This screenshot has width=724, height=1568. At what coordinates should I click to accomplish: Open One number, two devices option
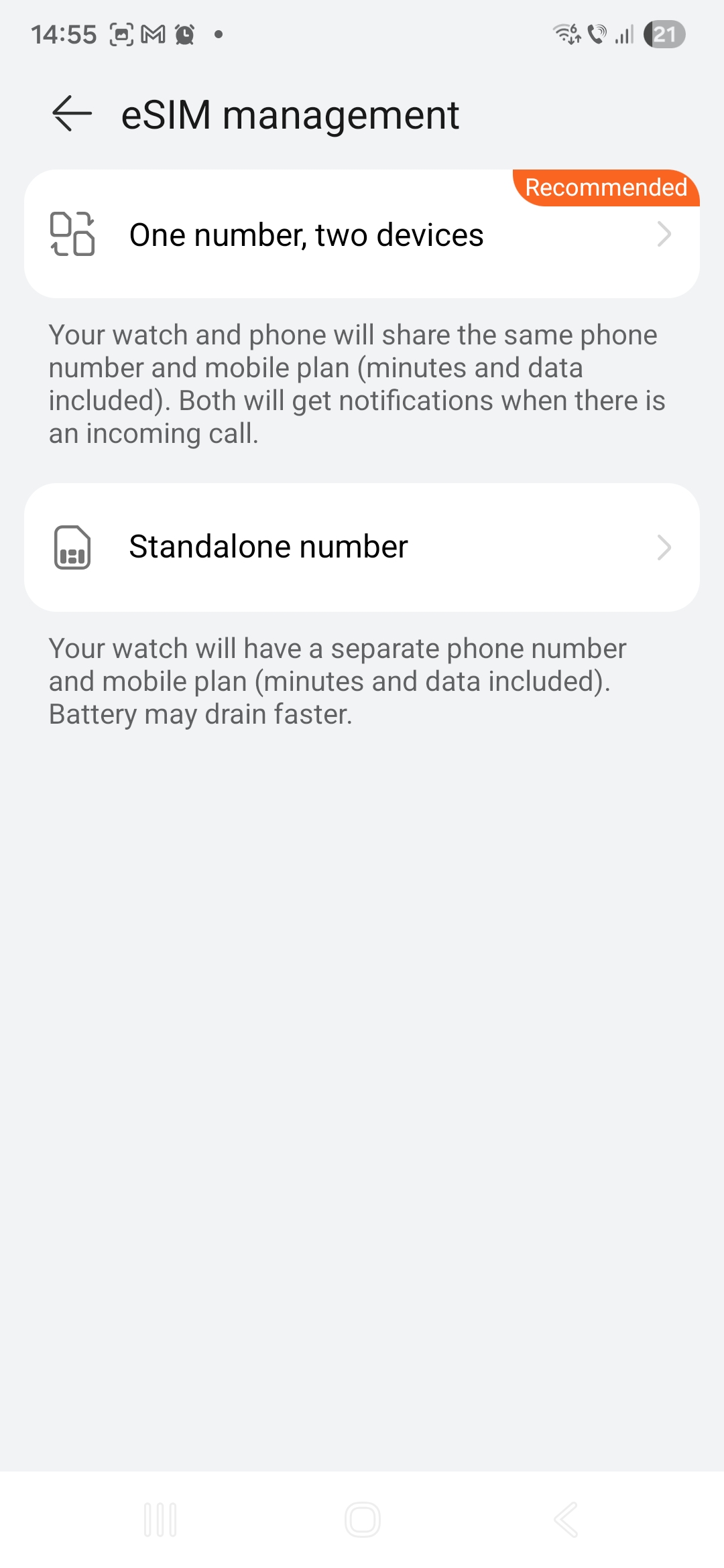pyautogui.click(x=362, y=235)
